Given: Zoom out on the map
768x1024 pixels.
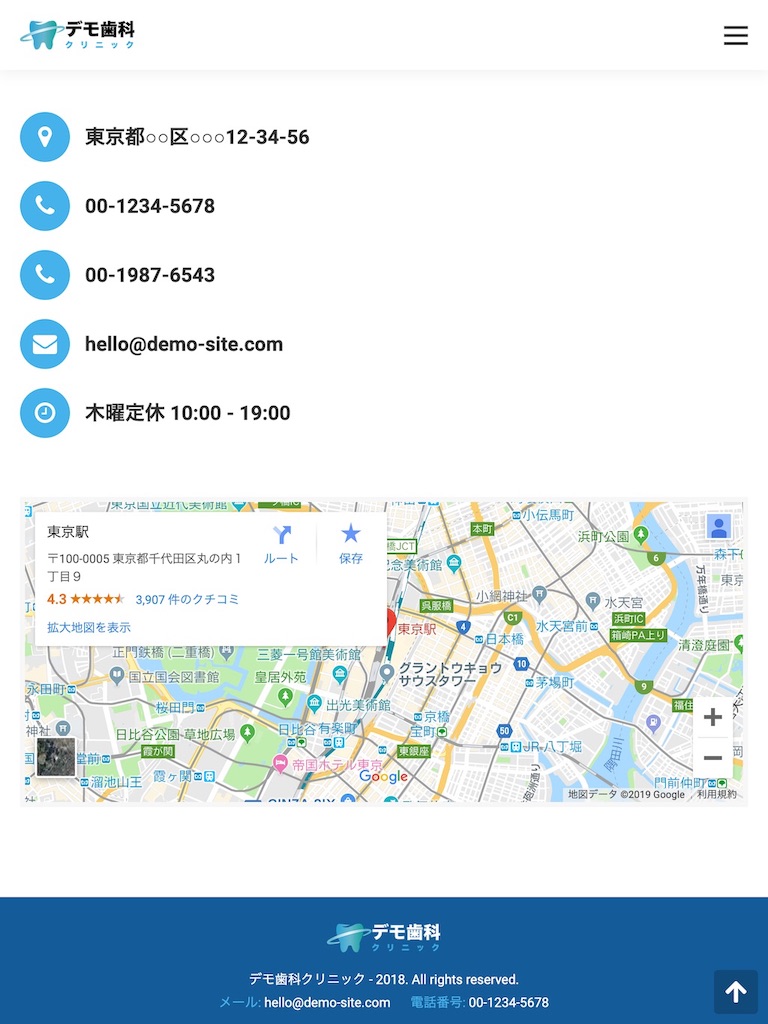Looking at the screenshot, I should click(712, 758).
